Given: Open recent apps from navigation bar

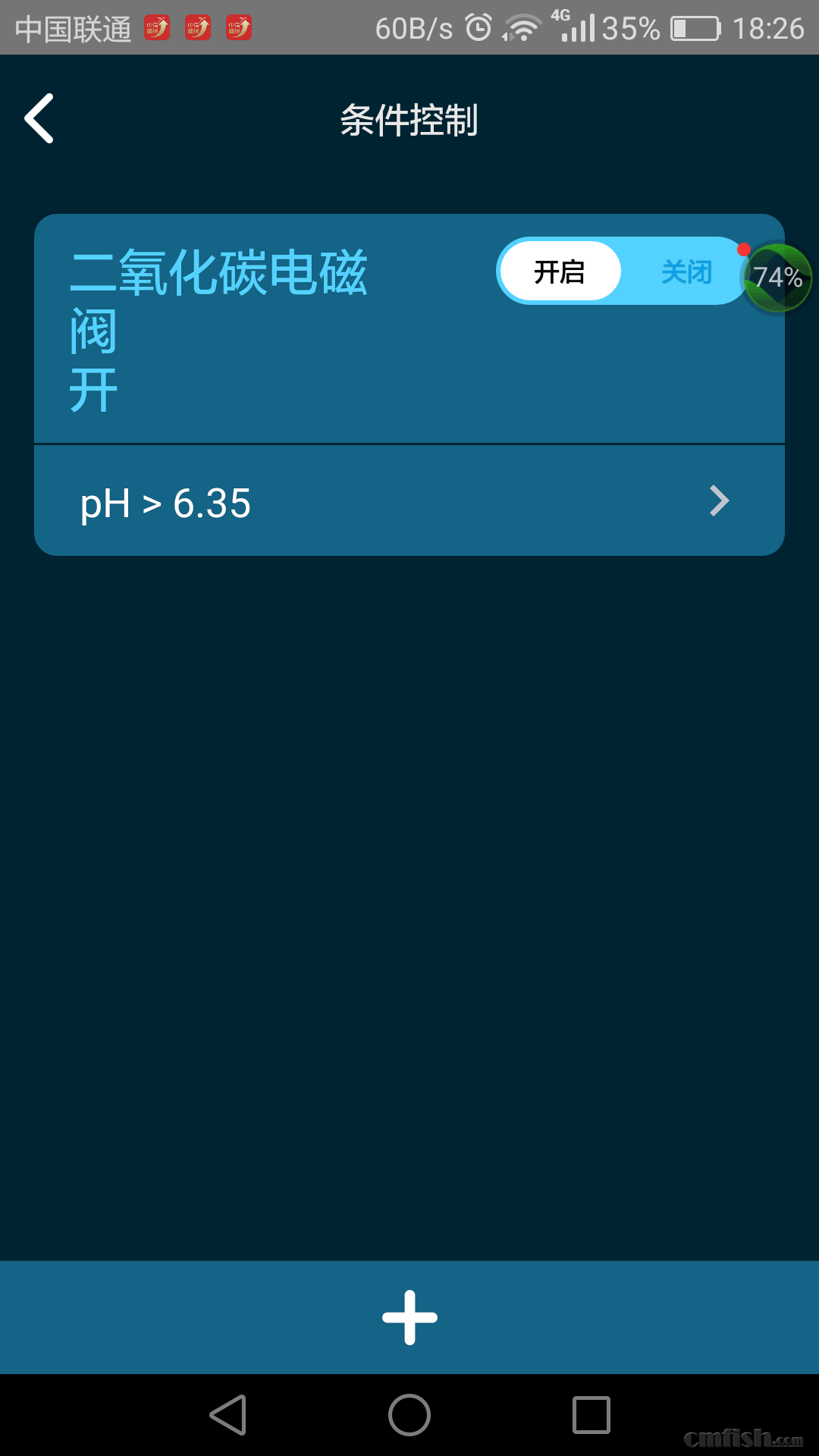Looking at the screenshot, I should click(591, 1415).
